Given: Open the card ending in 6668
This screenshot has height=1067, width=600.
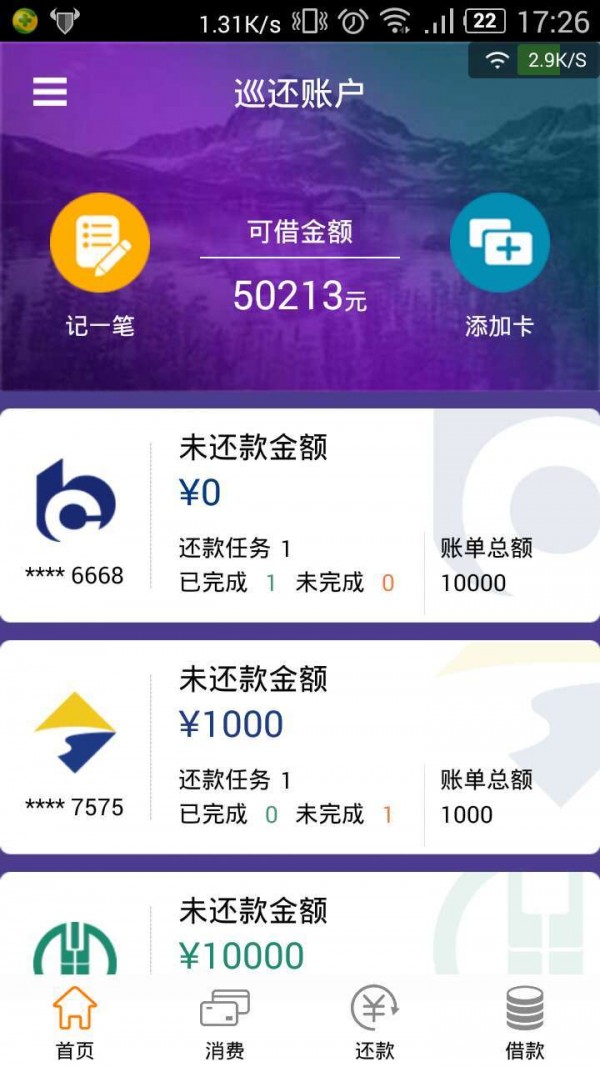Looking at the screenshot, I should [x=300, y=515].
